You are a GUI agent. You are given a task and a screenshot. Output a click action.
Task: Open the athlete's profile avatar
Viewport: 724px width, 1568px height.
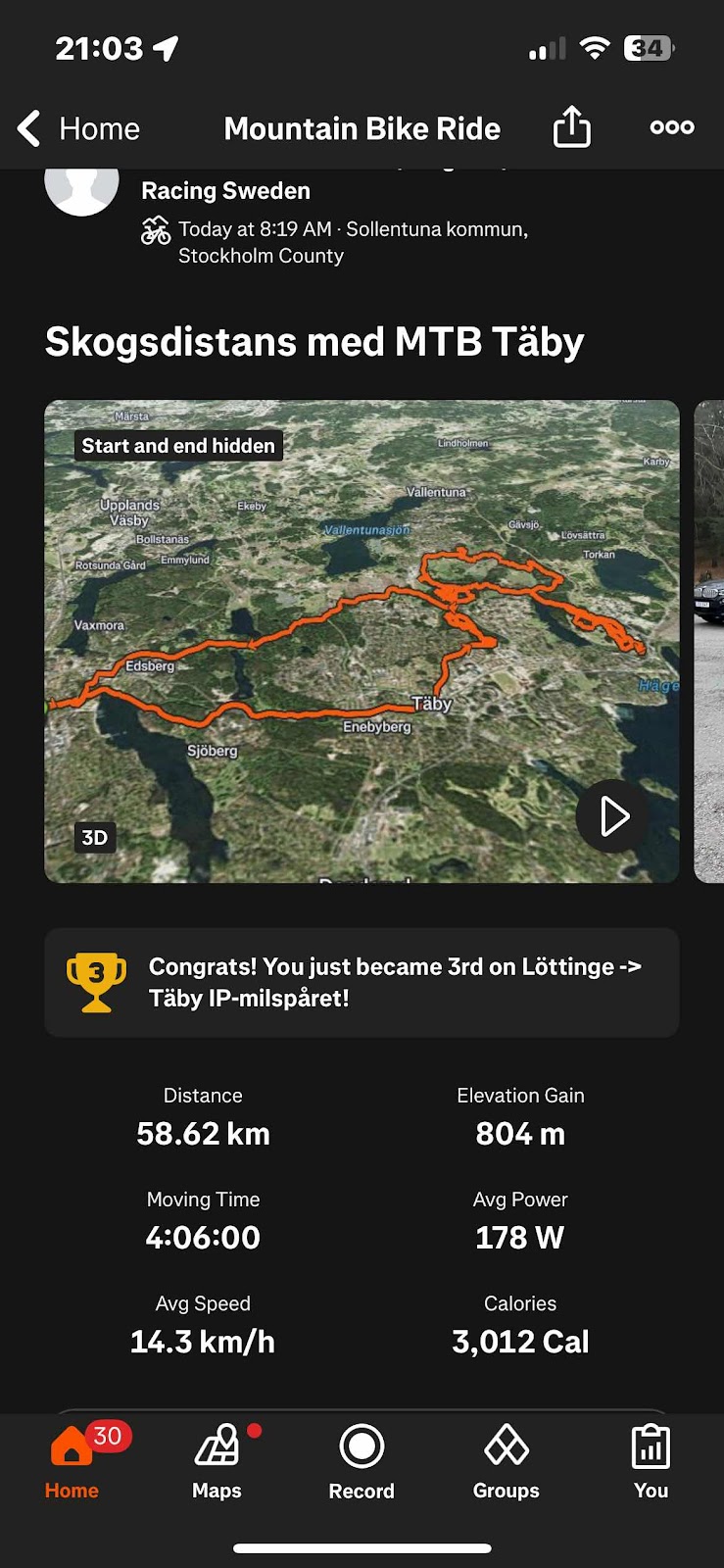coord(82,188)
